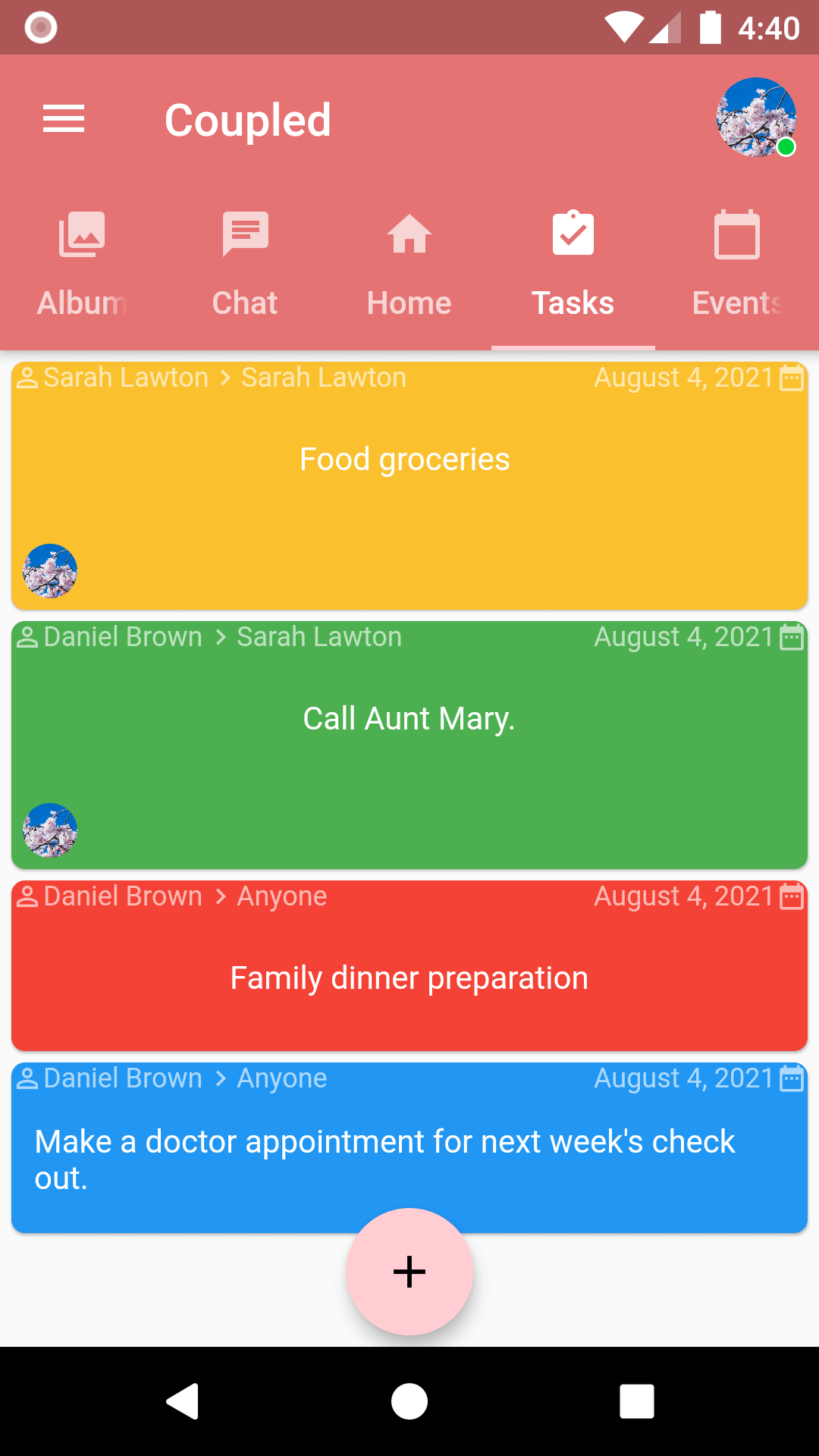Open the Food groceries task card
This screenshot has width=819, height=1456.
coord(409,485)
